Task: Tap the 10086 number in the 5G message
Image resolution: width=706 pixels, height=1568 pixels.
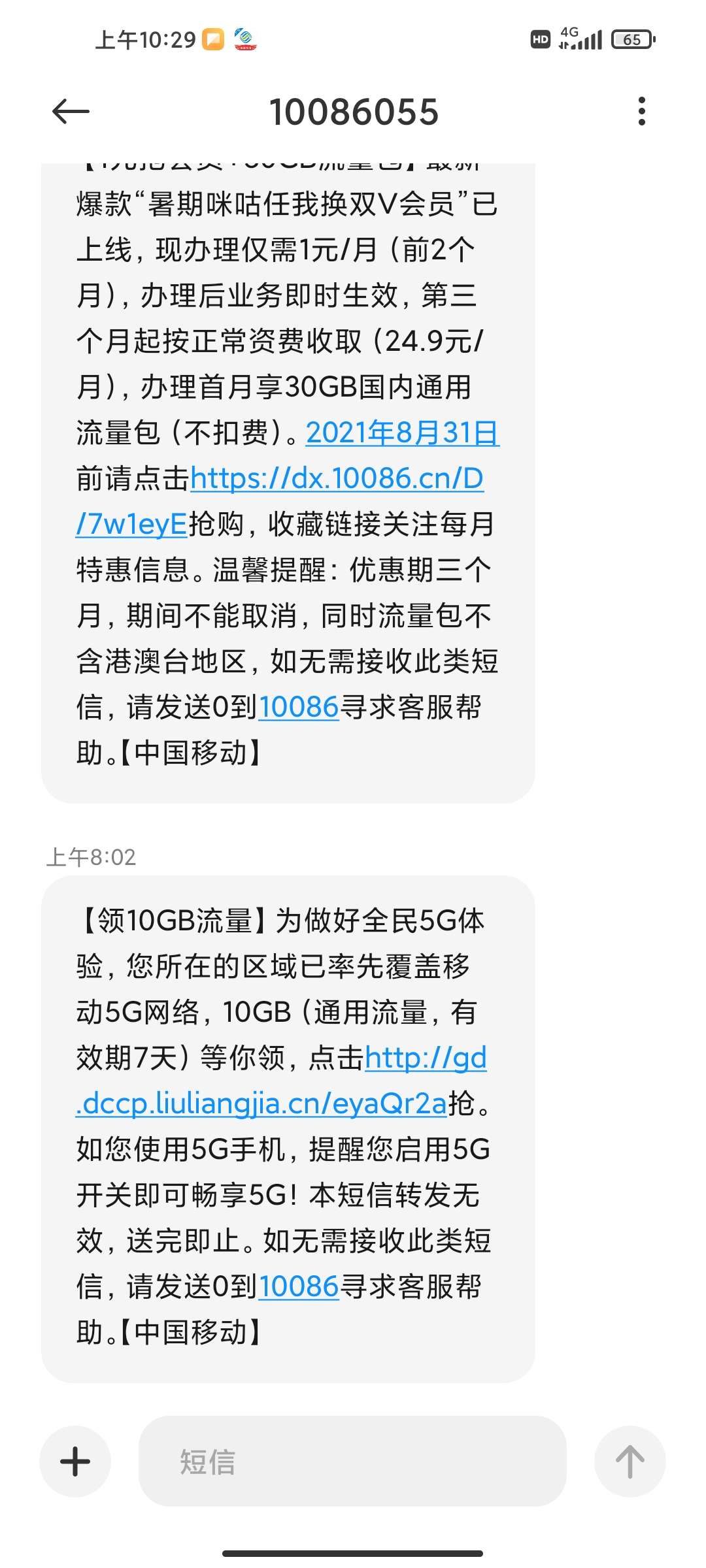Action: tap(299, 1286)
